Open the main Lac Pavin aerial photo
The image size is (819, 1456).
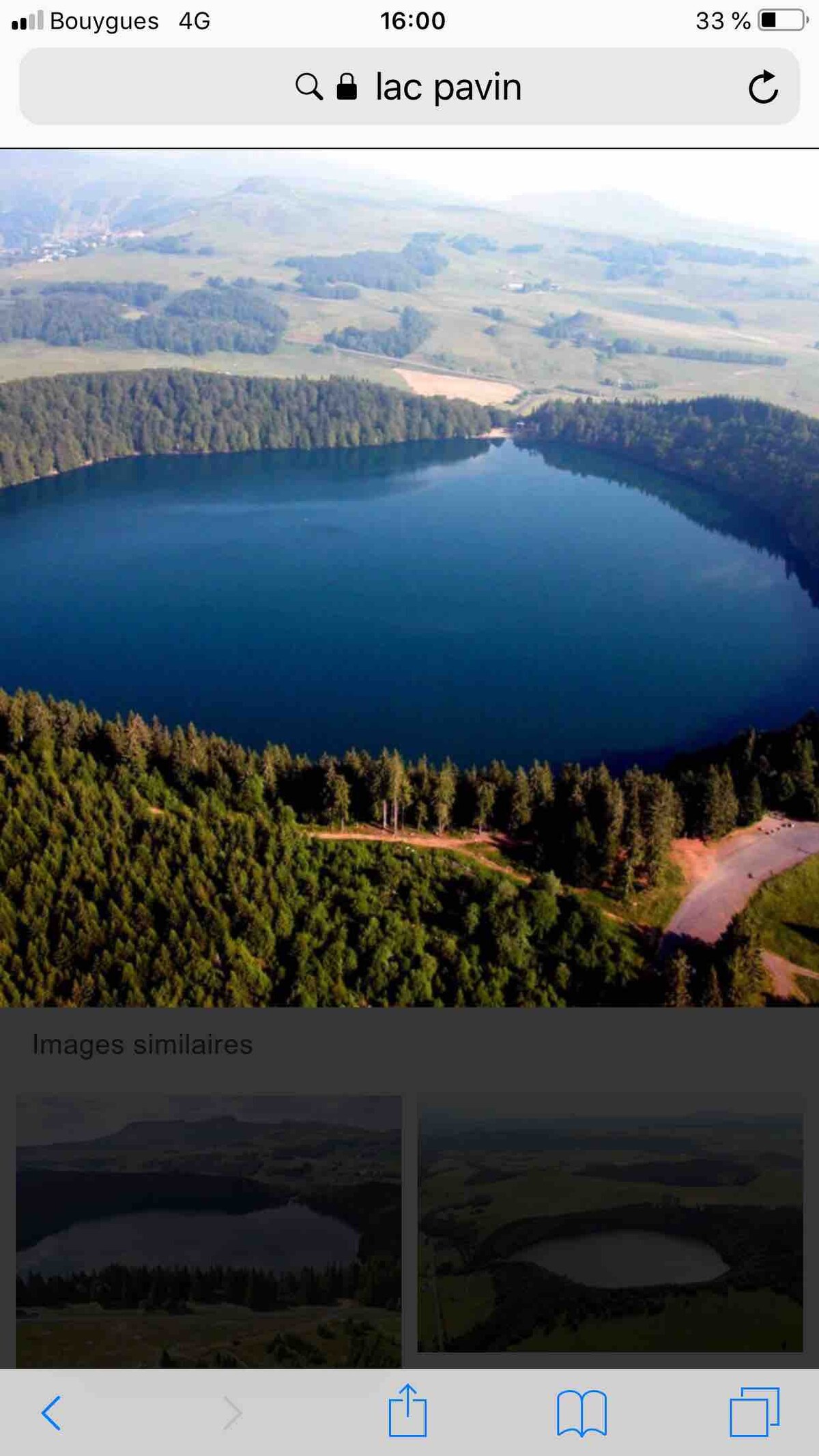coord(409,577)
